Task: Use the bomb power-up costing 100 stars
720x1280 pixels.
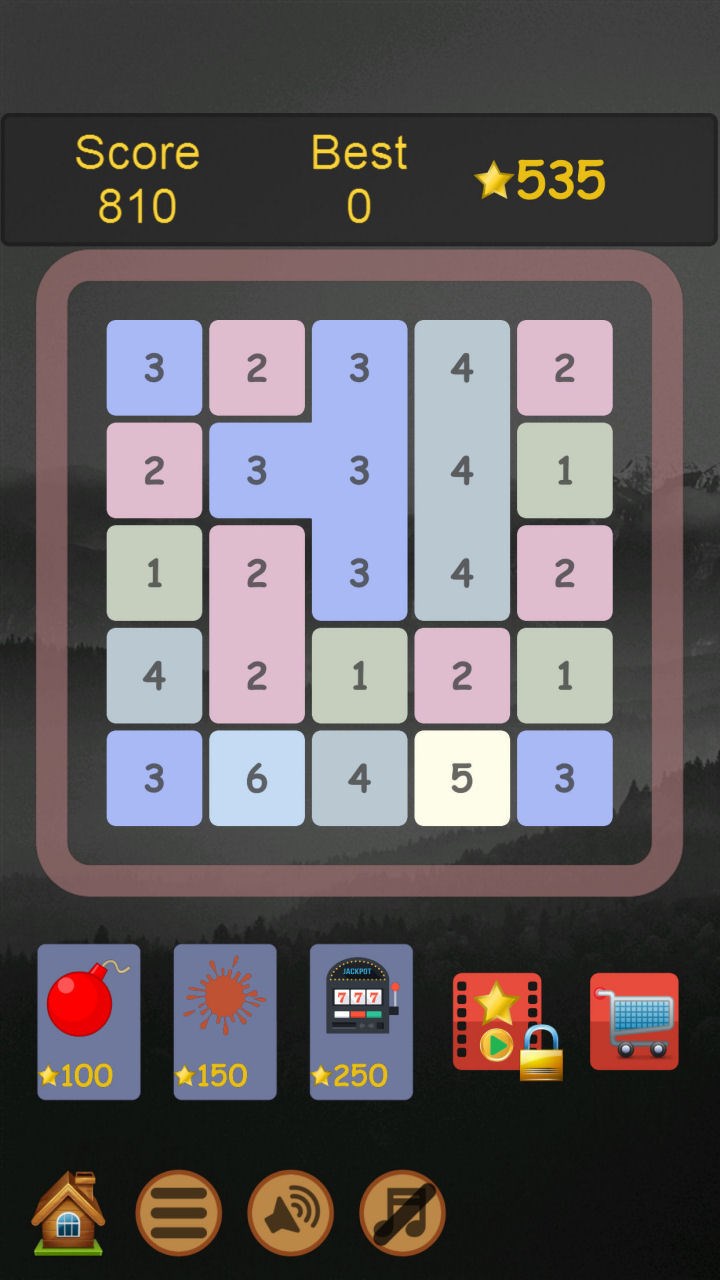Action: [x=89, y=1020]
